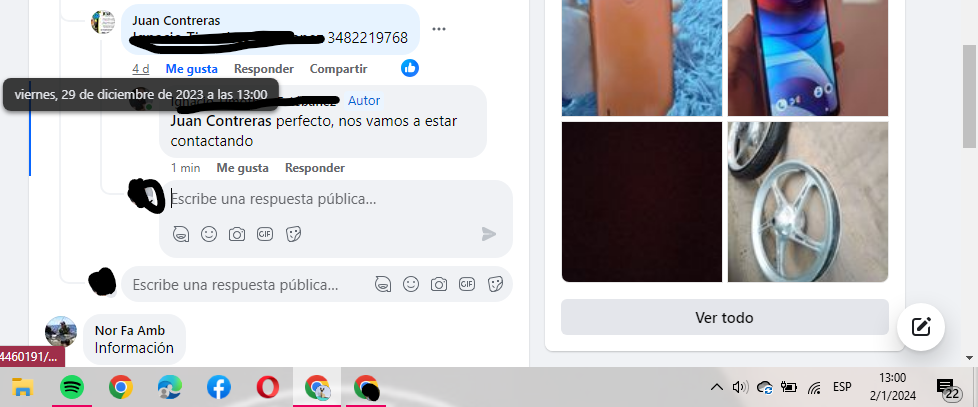Screen dimensions: 978x407
Task: Attach a photo to the nested reply
Action: tap(237, 234)
